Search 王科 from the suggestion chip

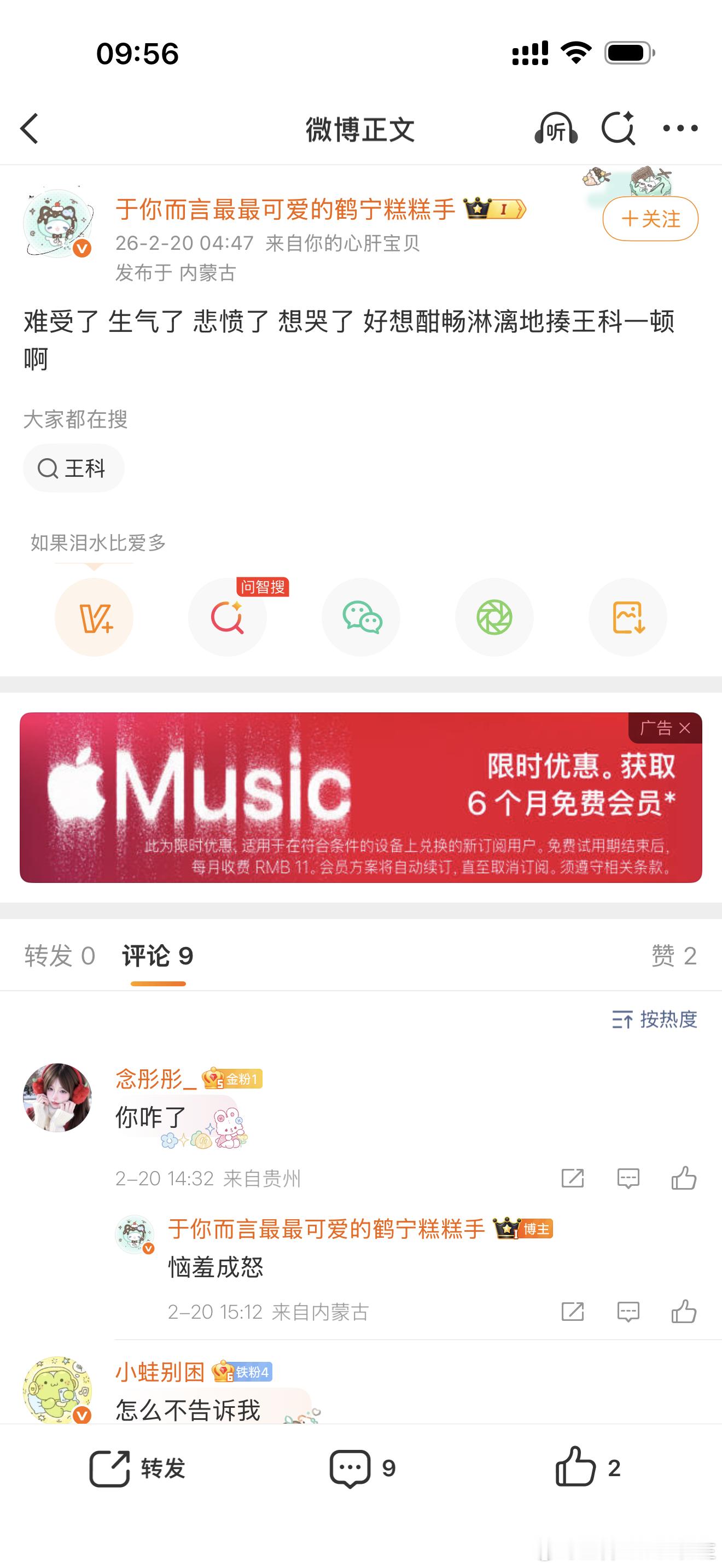point(74,468)
